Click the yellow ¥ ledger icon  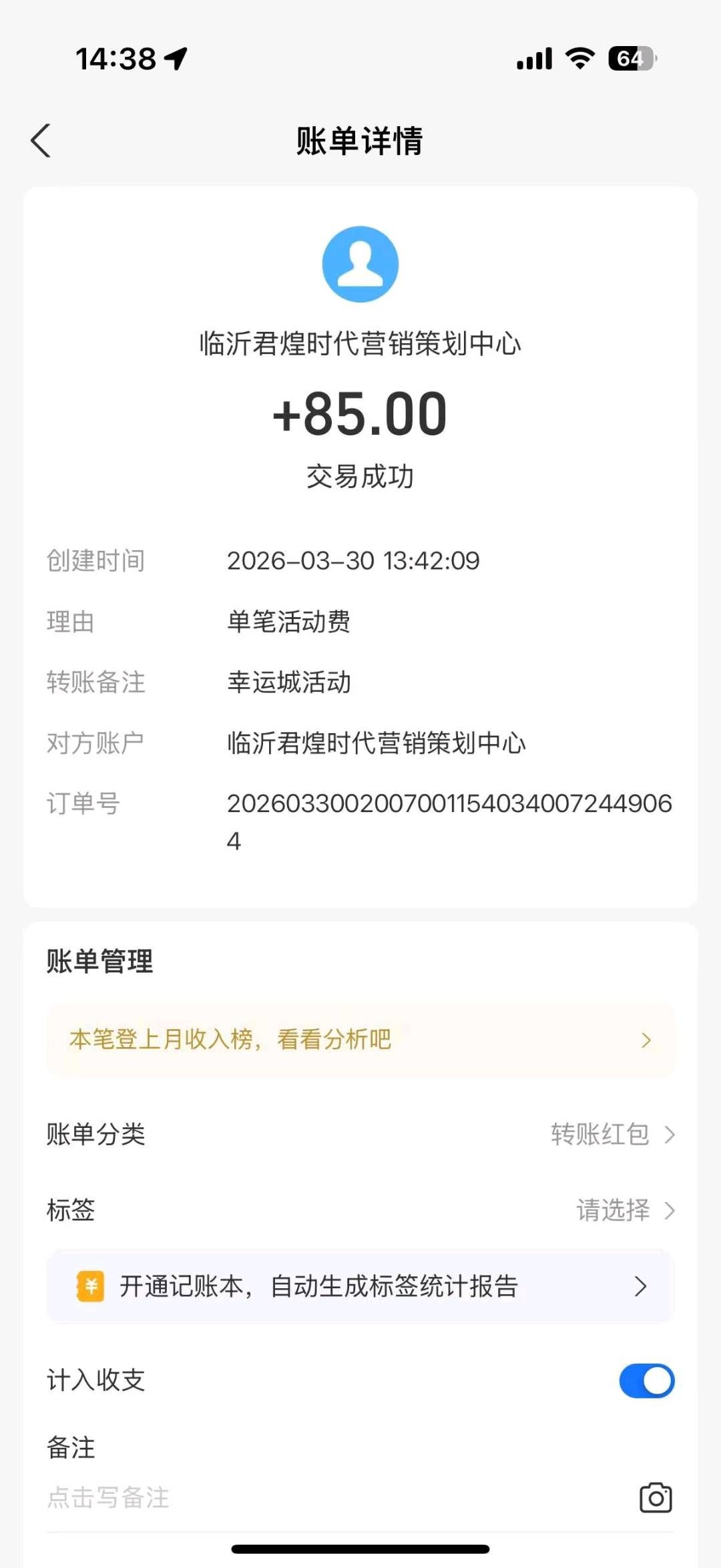[x=90, y=1286]
